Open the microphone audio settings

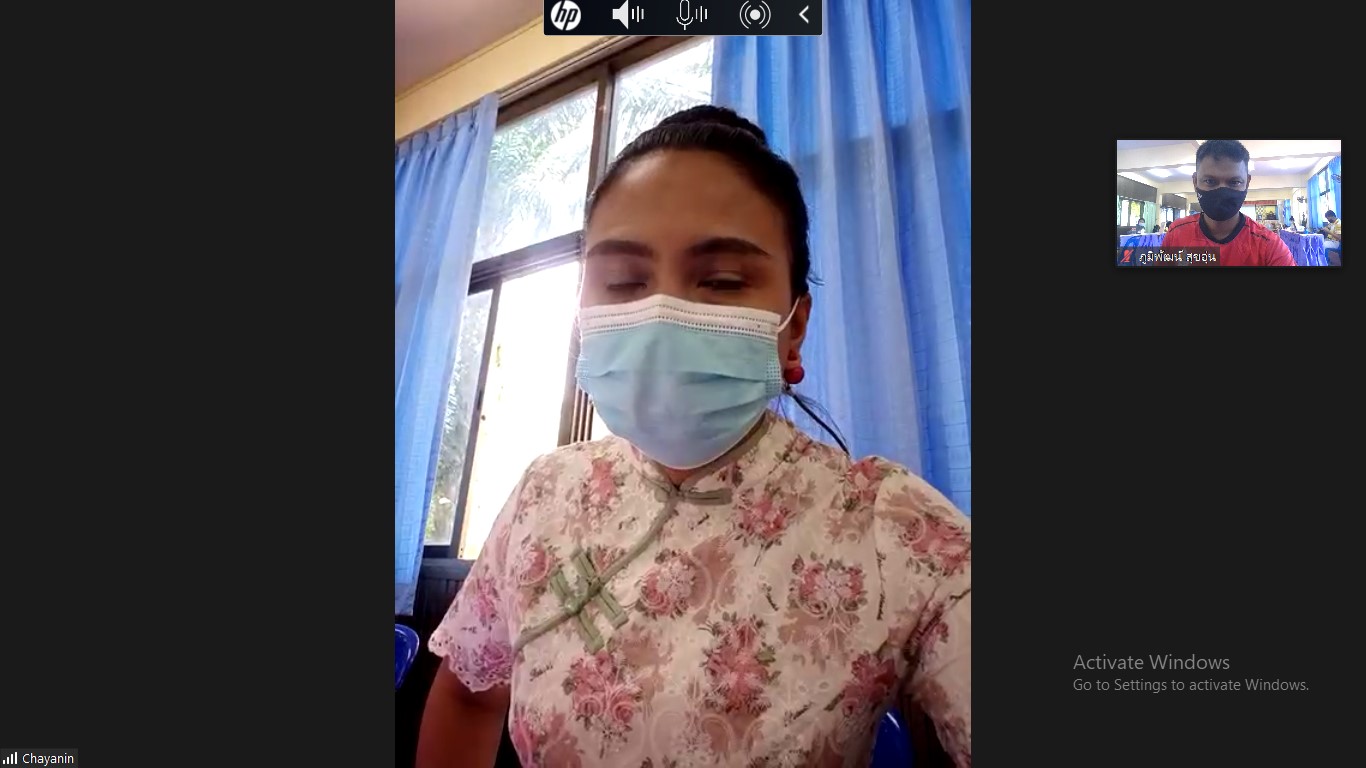(691, 15)
